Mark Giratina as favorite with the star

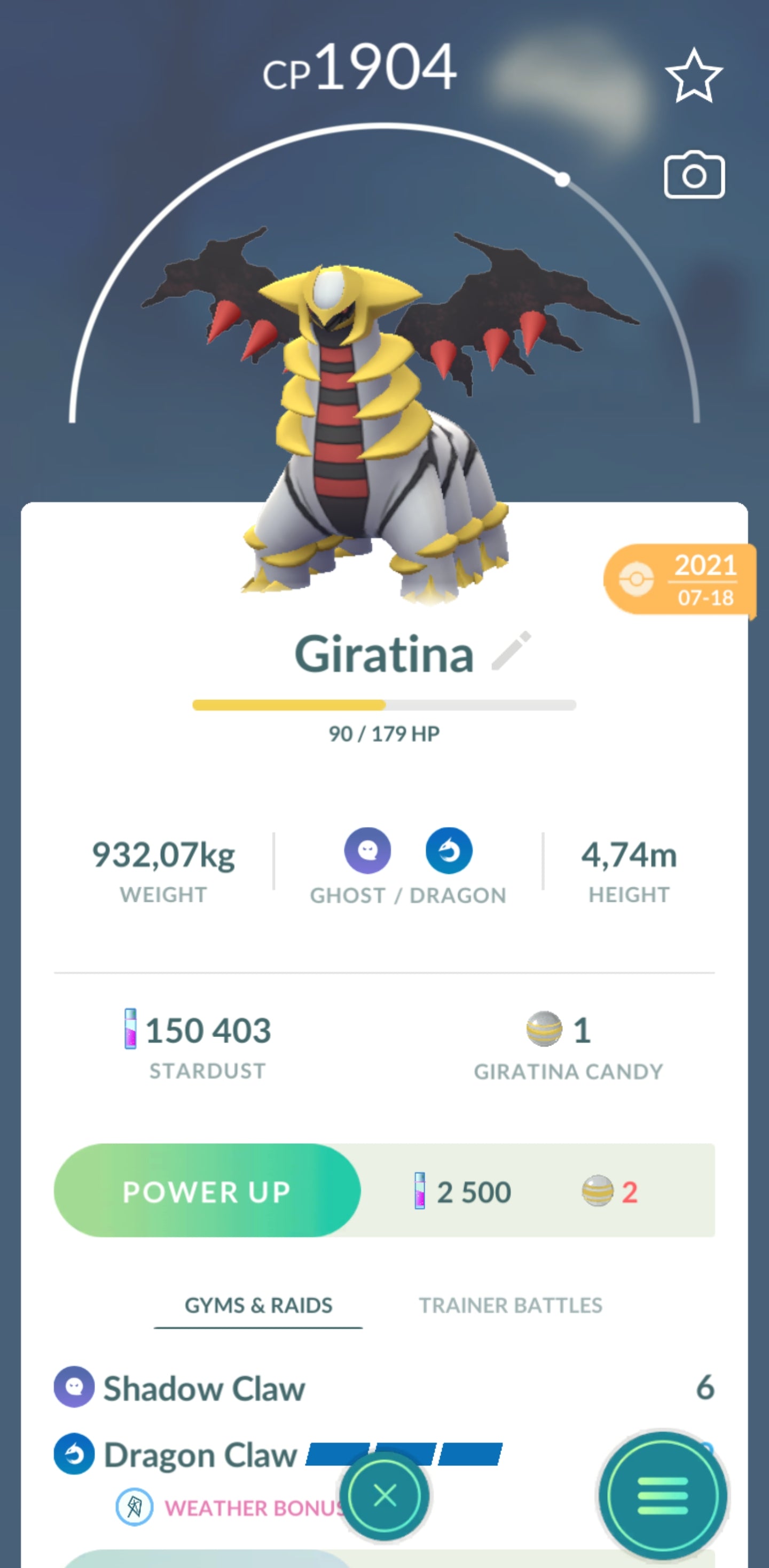[x=694, y=77]
